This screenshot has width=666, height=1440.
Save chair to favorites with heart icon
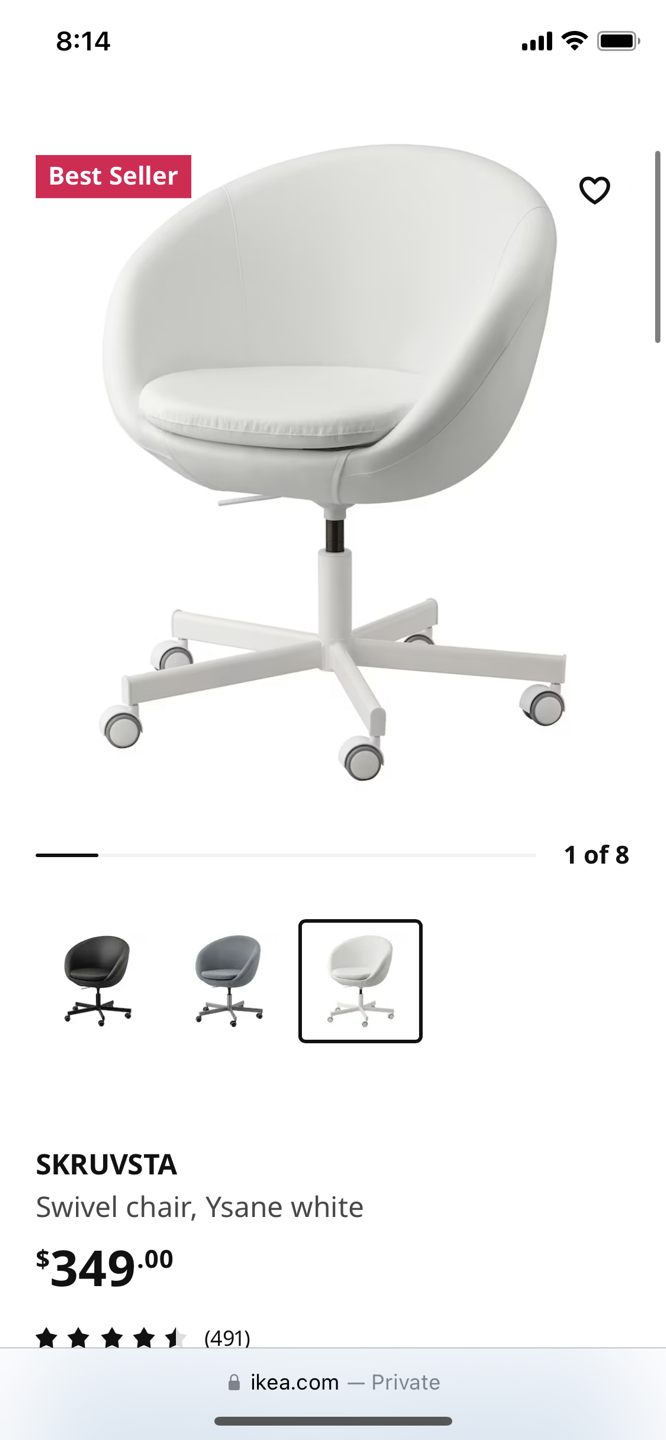tap(594, 190)
